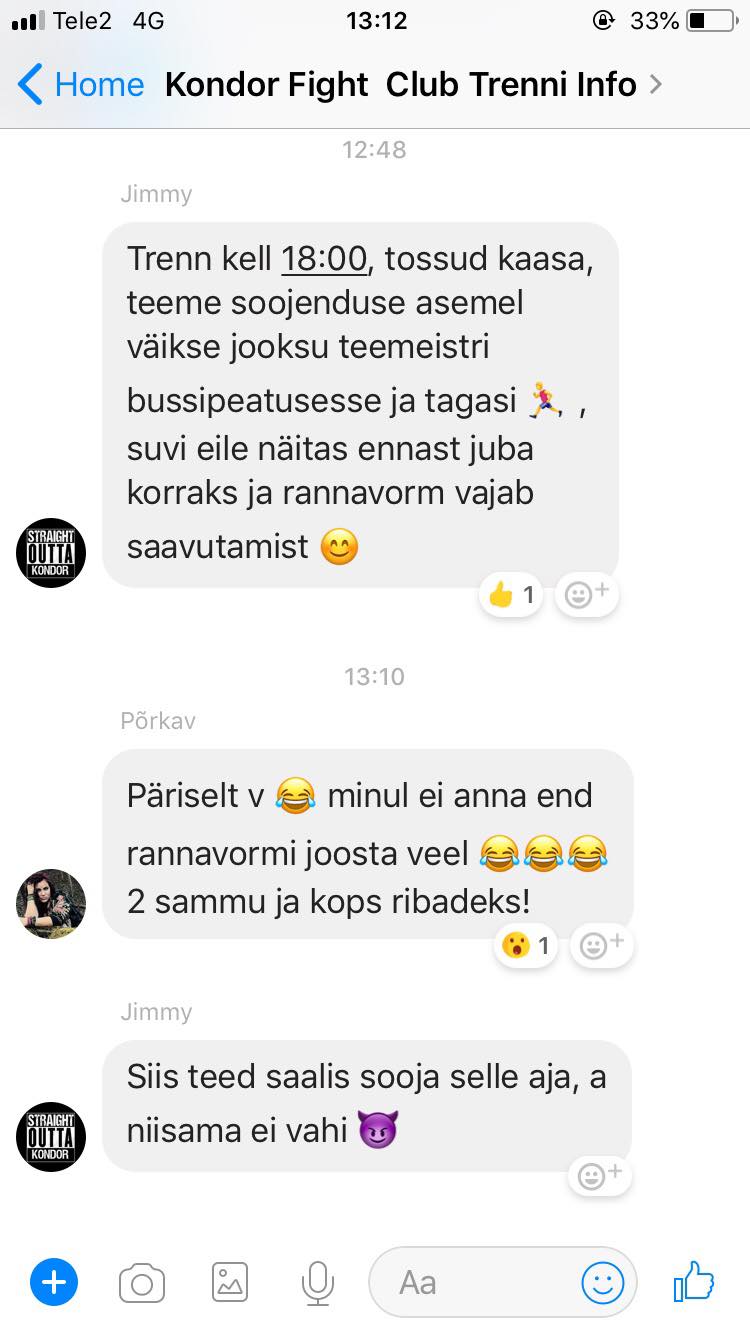The image size is (750, 1334).
Task: Open the photo gallery picker
Action: pyautogui.click(x=230, y=1283)
